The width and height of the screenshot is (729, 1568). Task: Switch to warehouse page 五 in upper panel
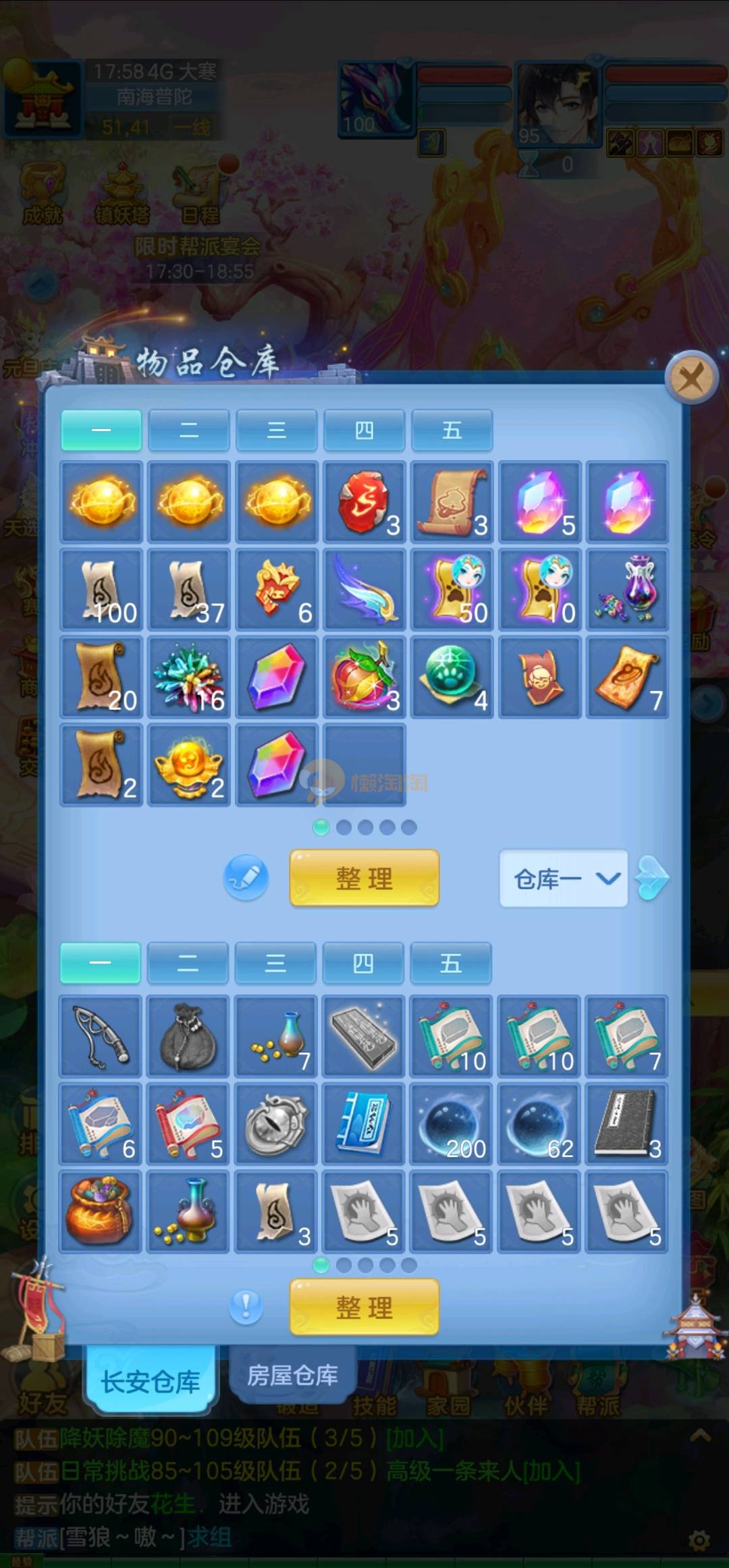[x=452, y=430]
